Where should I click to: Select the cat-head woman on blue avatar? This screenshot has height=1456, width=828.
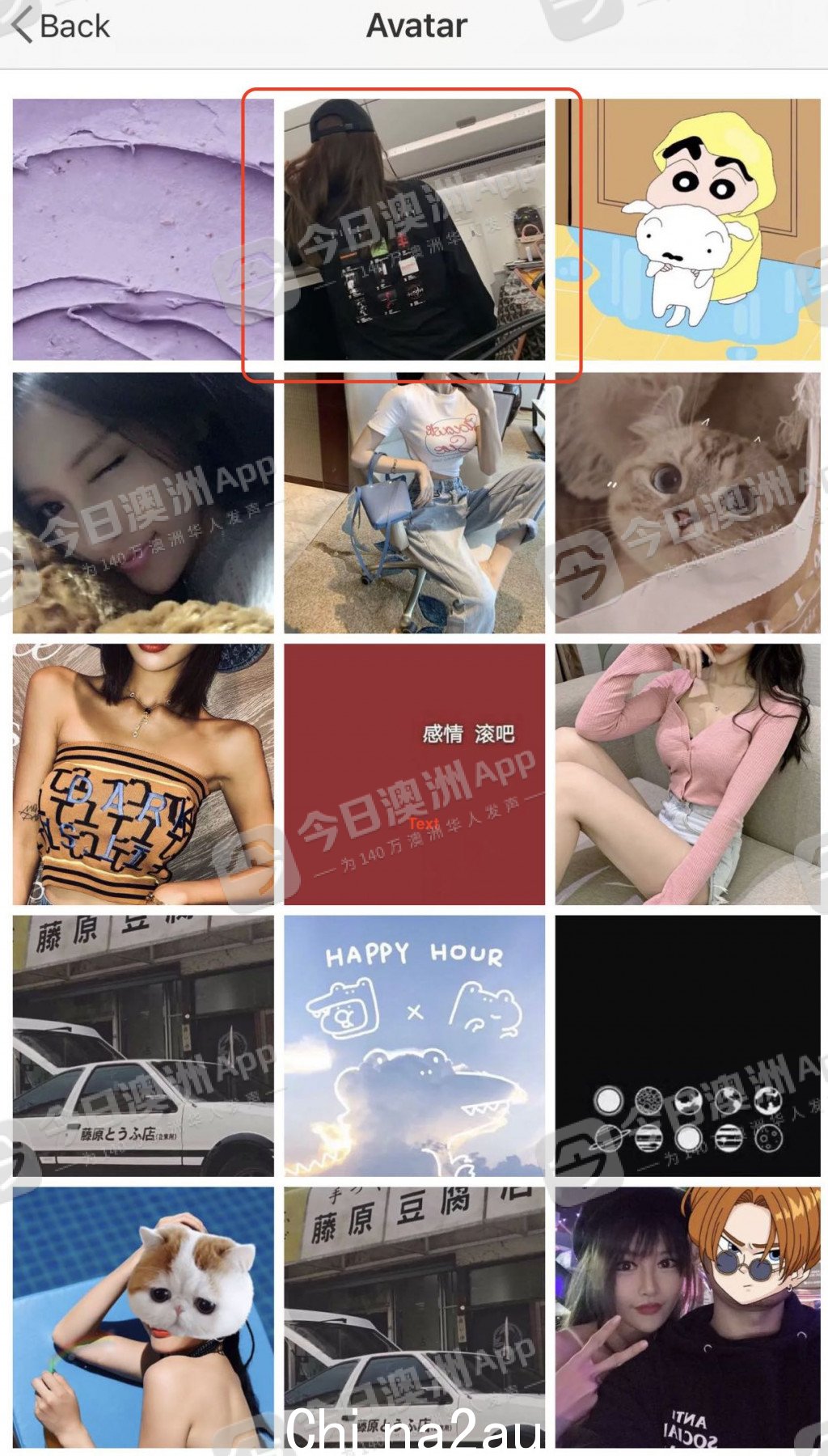pyautogui.click(x=143, y=1317)
